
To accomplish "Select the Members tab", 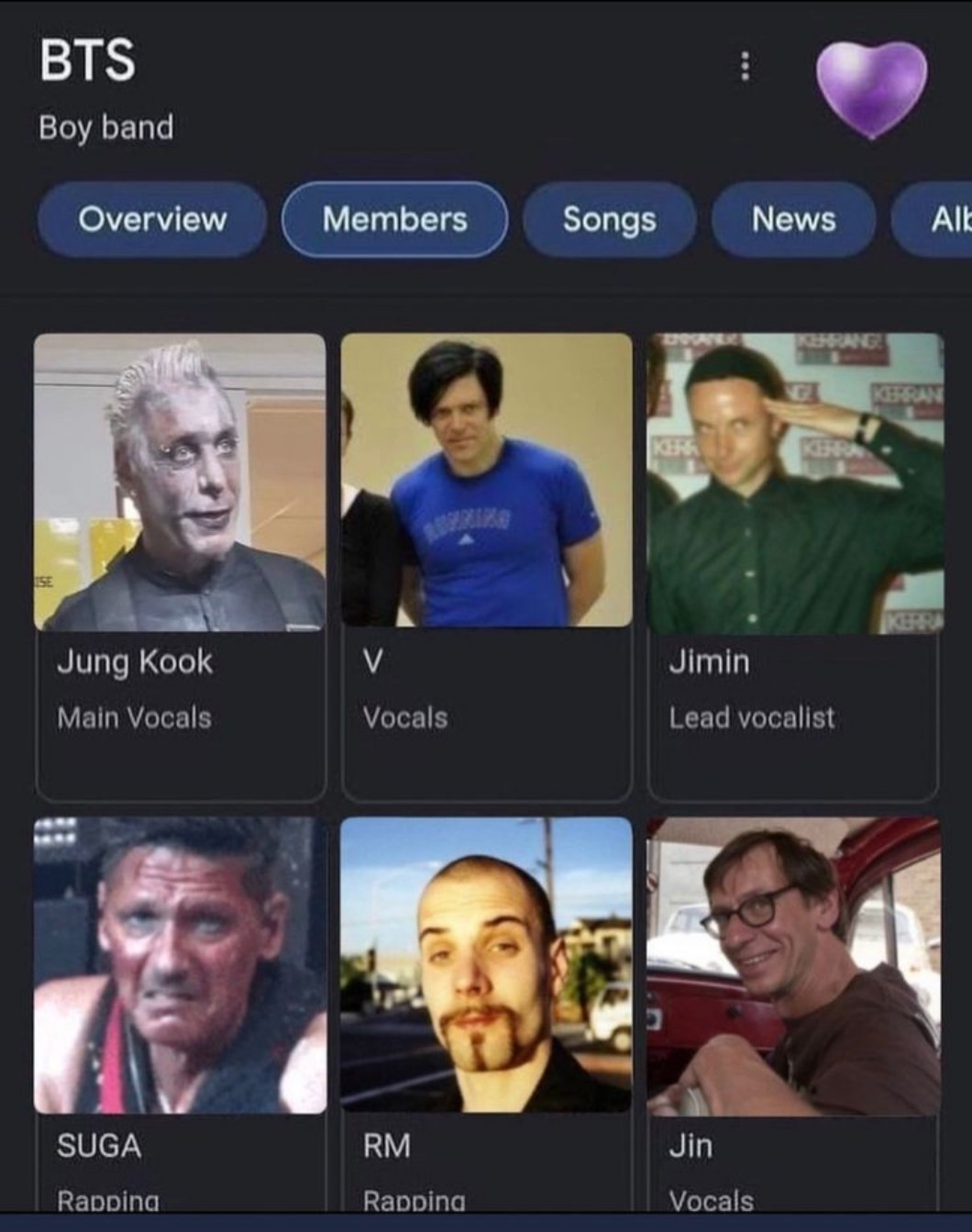I will pyautogui.click(x=394, y=219).
